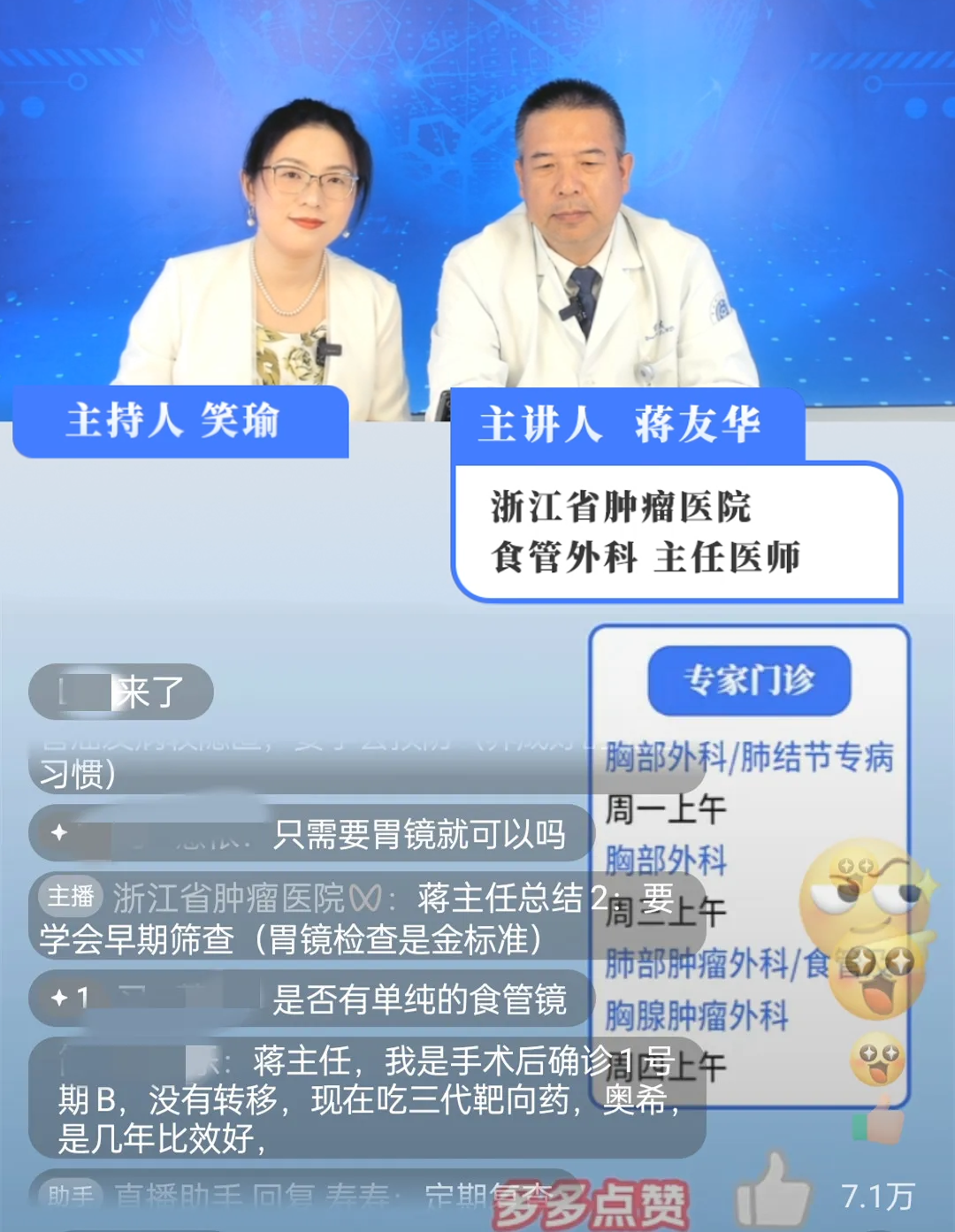Open the comment 是否有单纯的食管镜
Viewport: 955px width, 1232px height.
309,999
